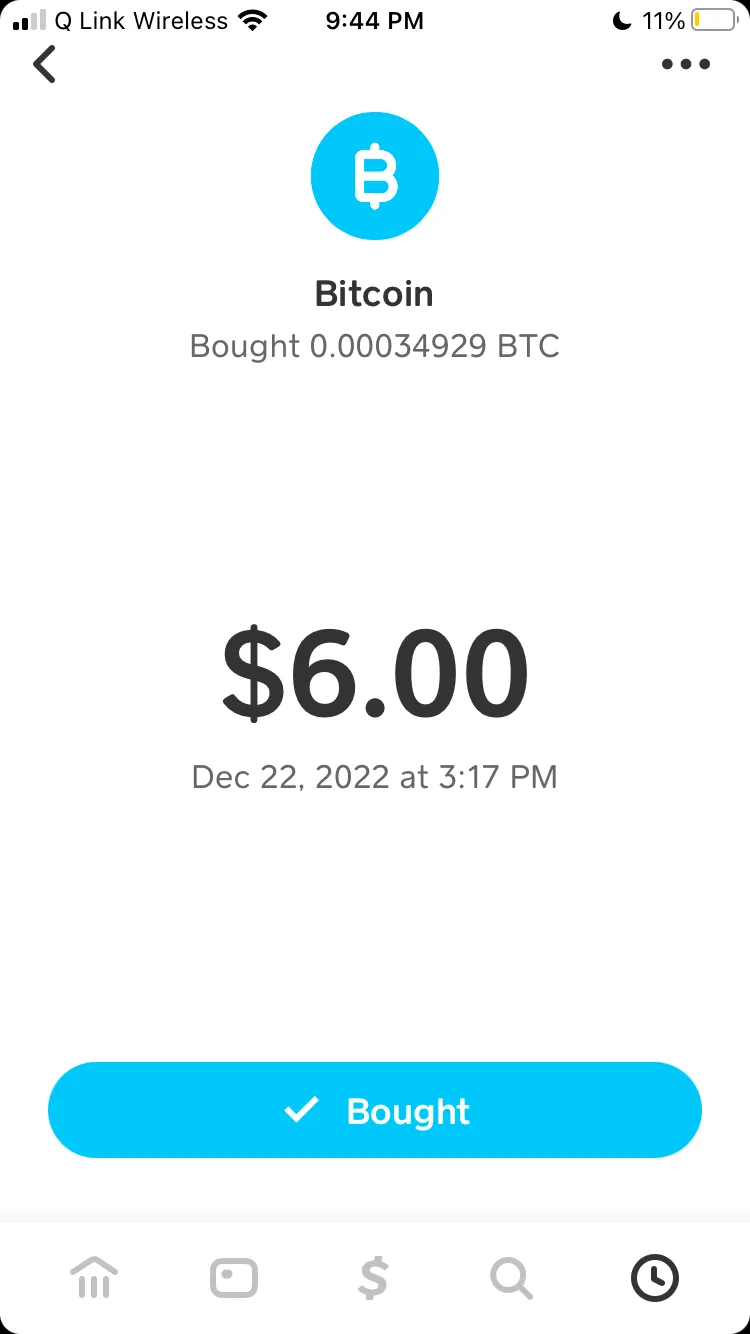The width and height of the screenshot is (750, 1334).
Task: Open the Cash Card tab
Action: coord(234,1278)
